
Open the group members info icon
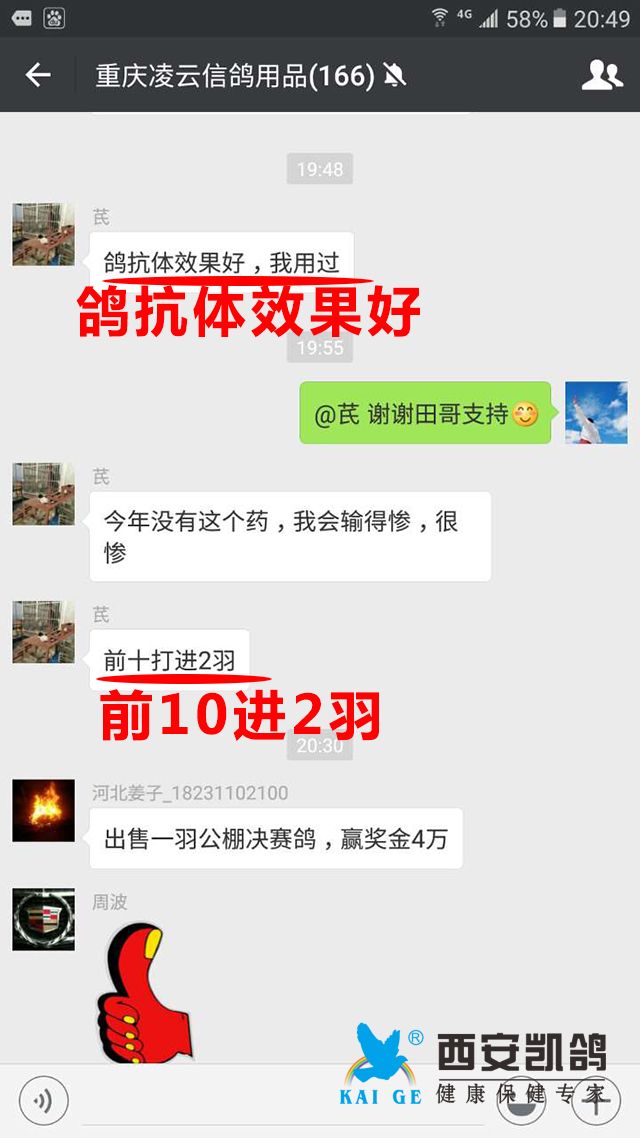[602, 75]
